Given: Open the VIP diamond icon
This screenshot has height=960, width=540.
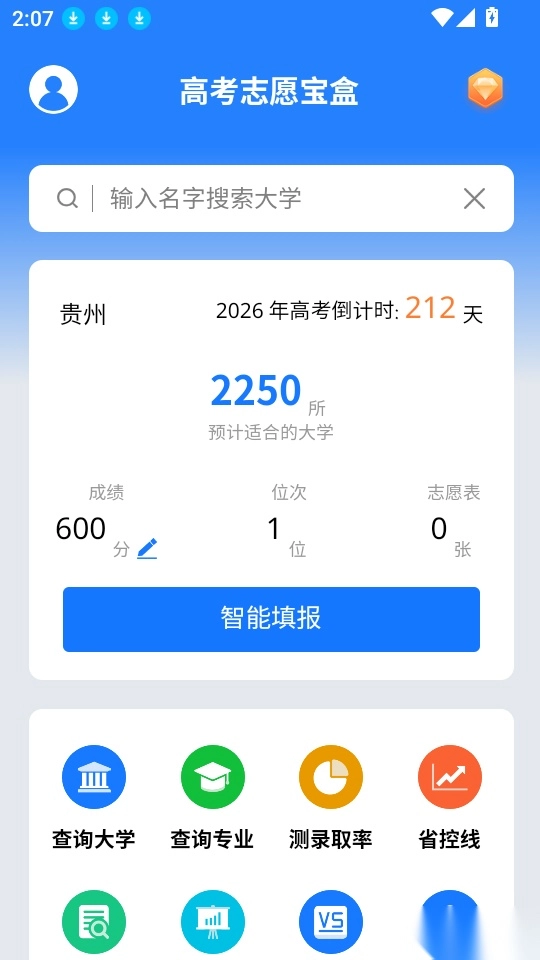Looking at the screenshot, I should (486, 89).
